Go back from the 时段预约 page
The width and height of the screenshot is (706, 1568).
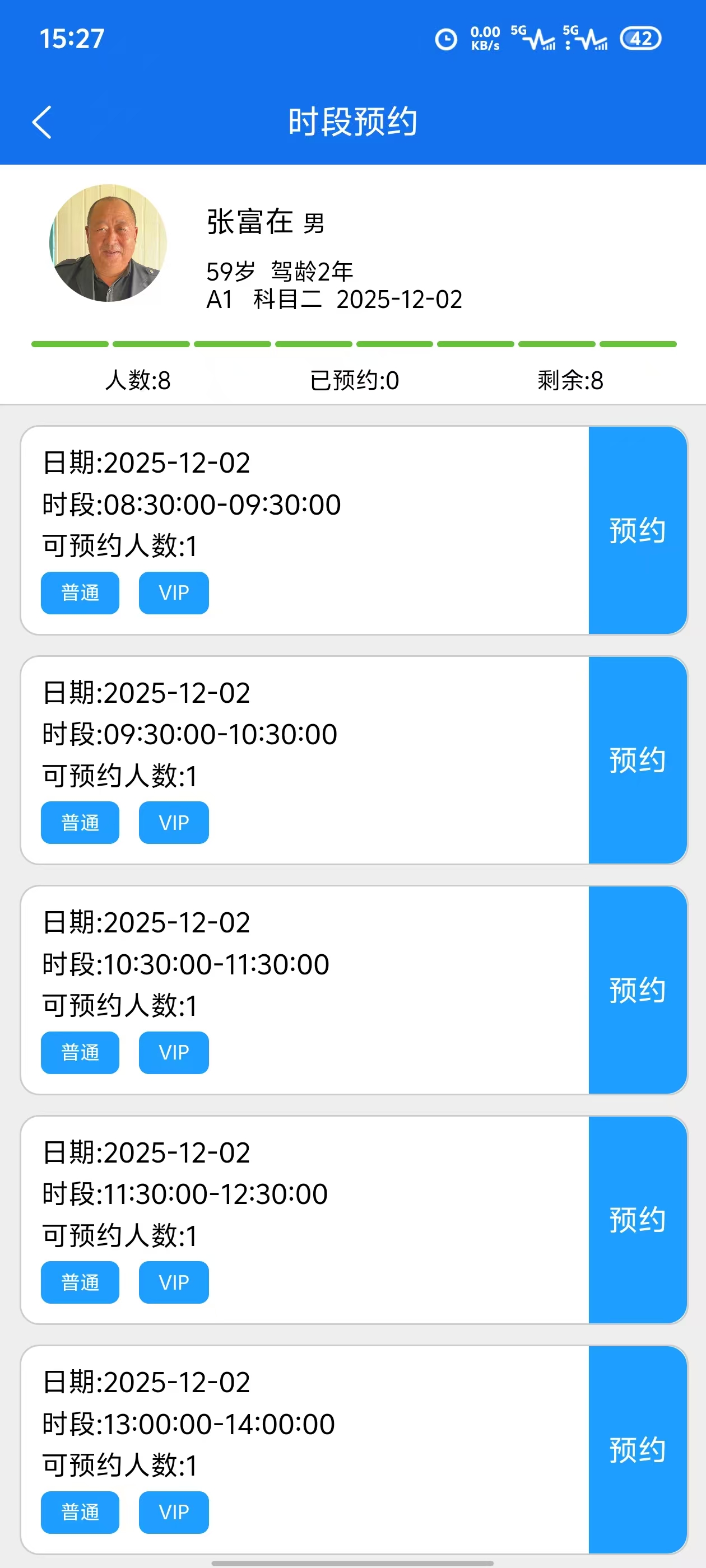41,122
